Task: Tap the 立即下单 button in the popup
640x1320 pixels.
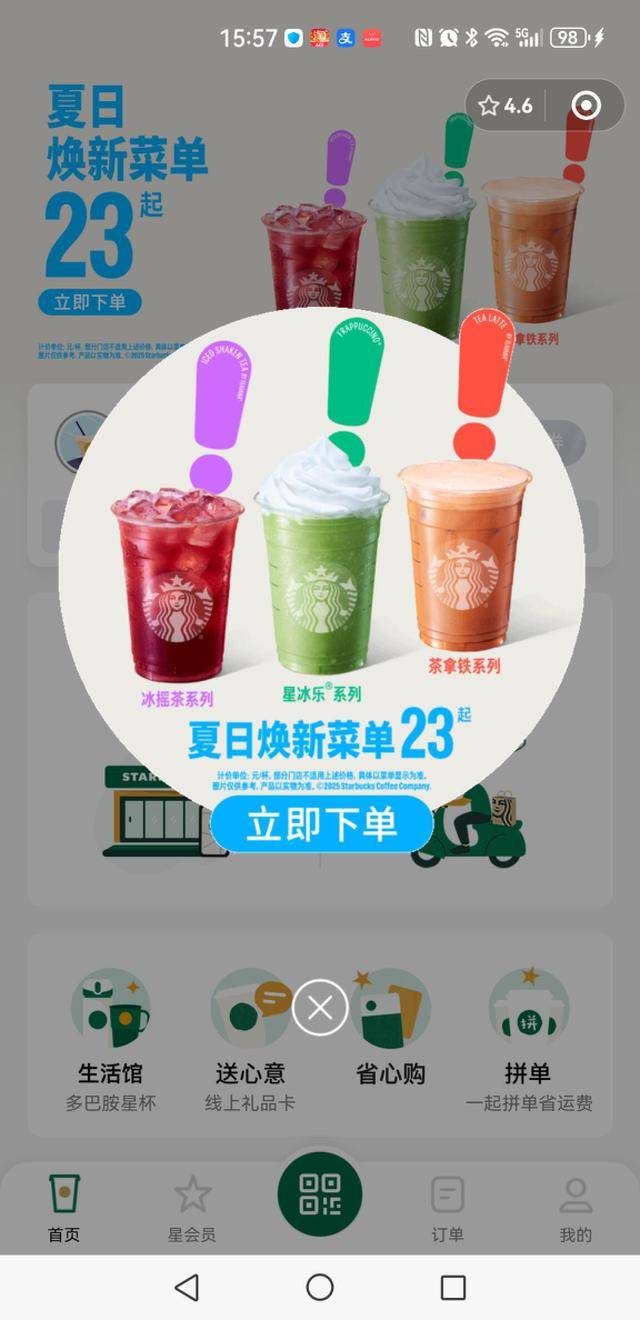Action: [x=321, y=825]
